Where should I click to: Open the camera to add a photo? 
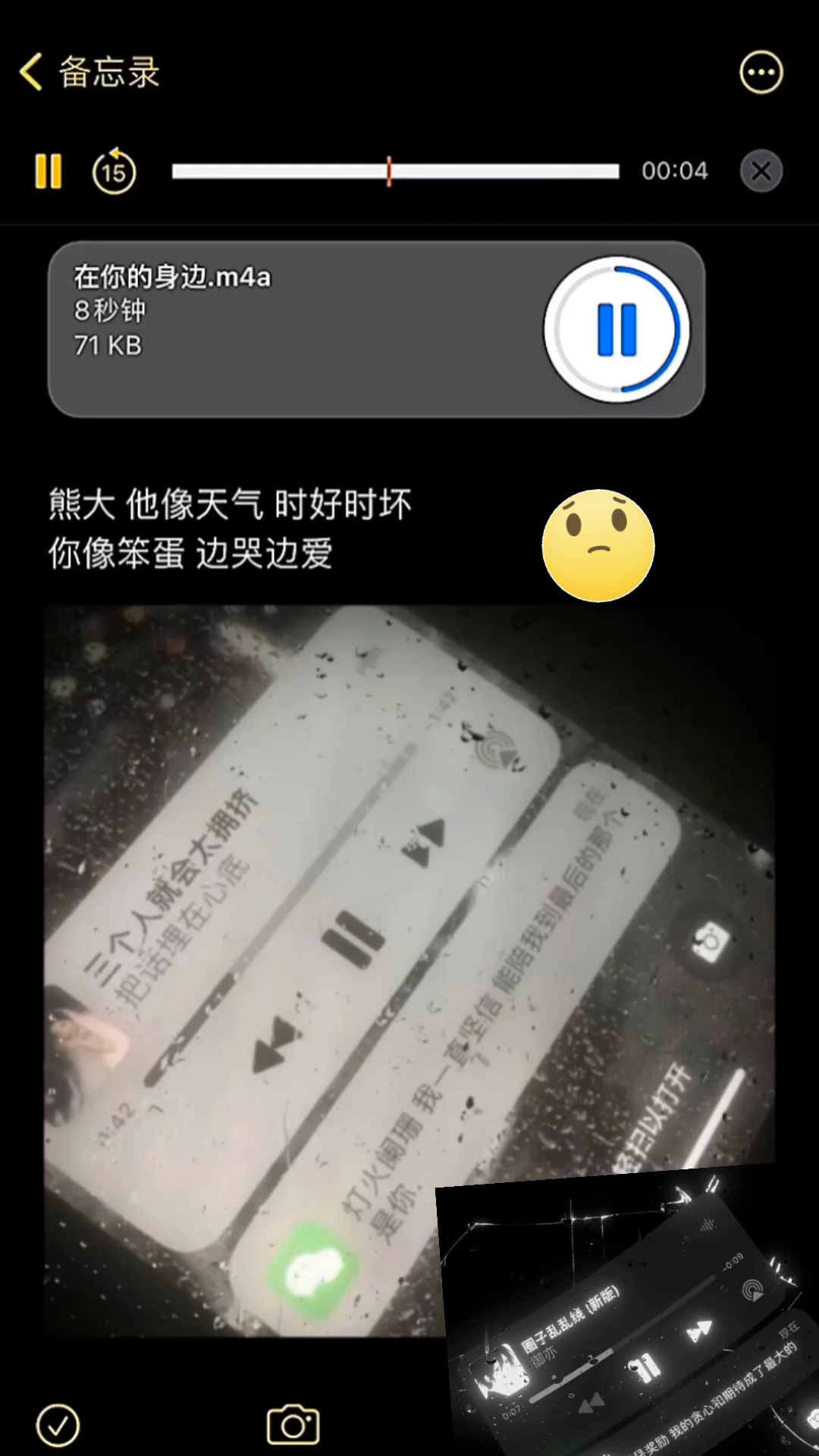(293, 1426)
